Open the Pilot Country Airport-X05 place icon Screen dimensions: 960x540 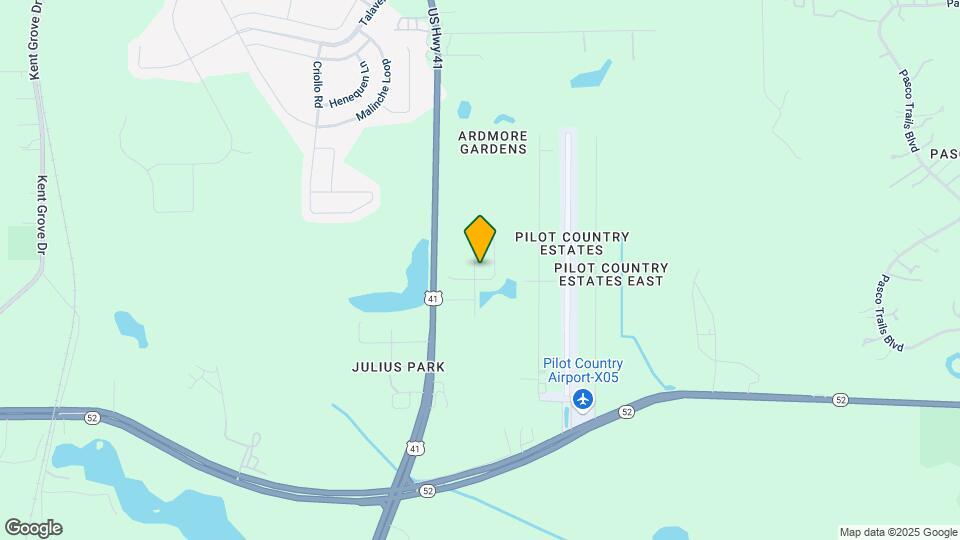coord(583,400)
